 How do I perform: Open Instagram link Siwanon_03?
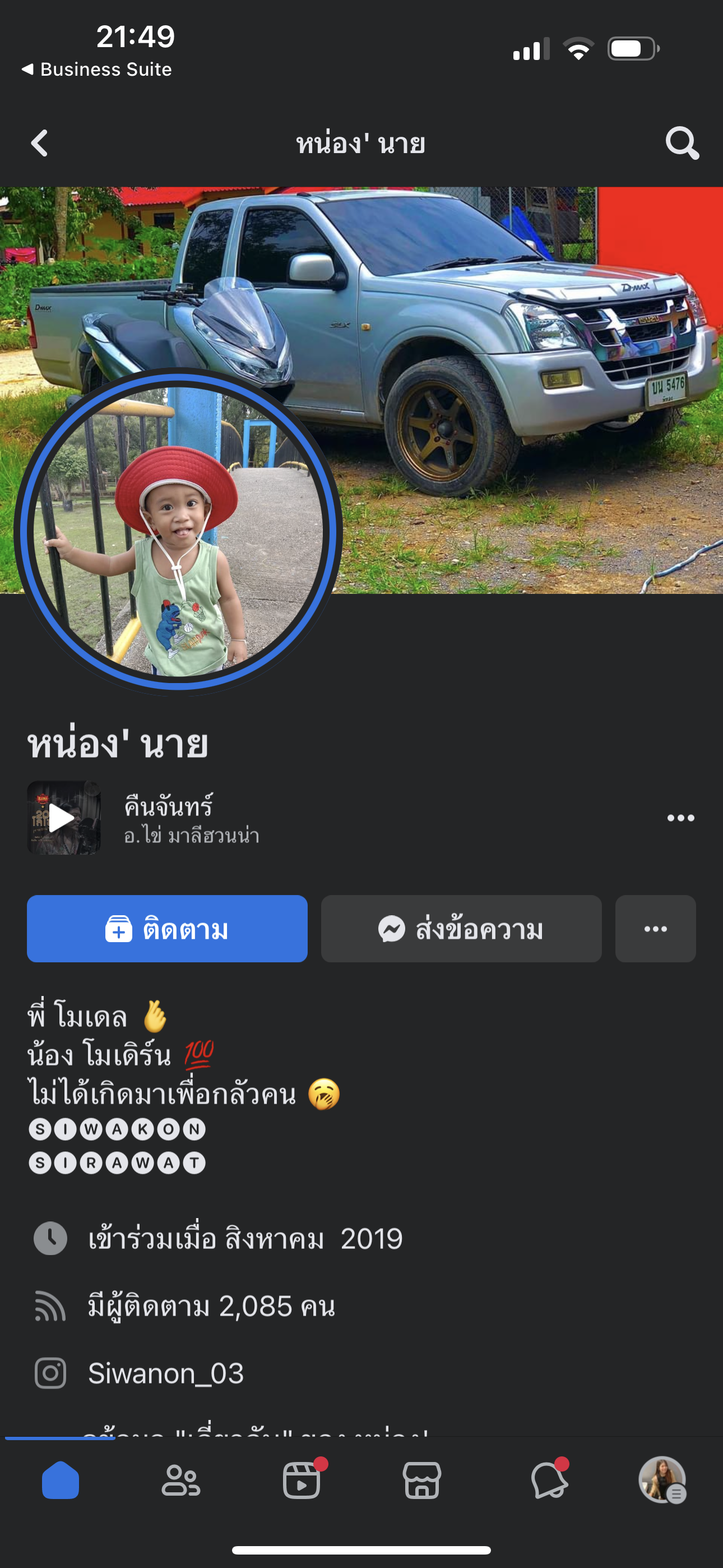(165, 1374)
